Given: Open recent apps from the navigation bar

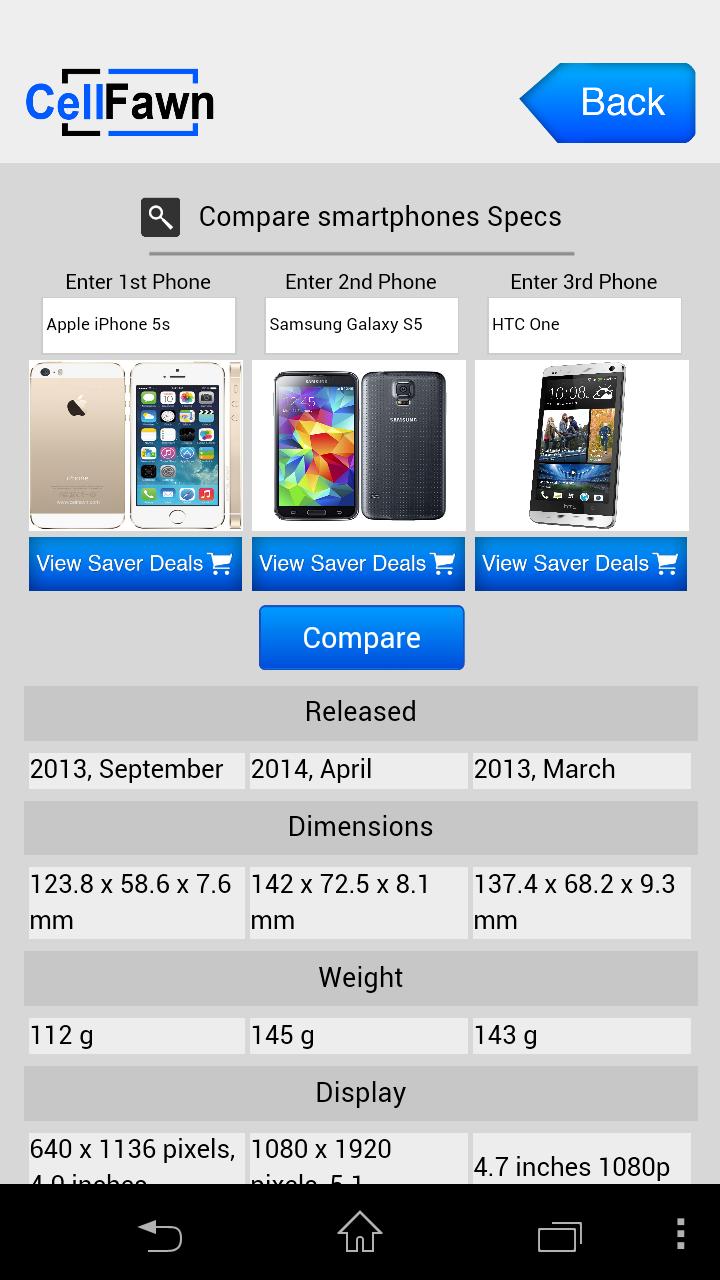Looking at the screenshot, I should pyautogui.click(x=559, y=1236).
